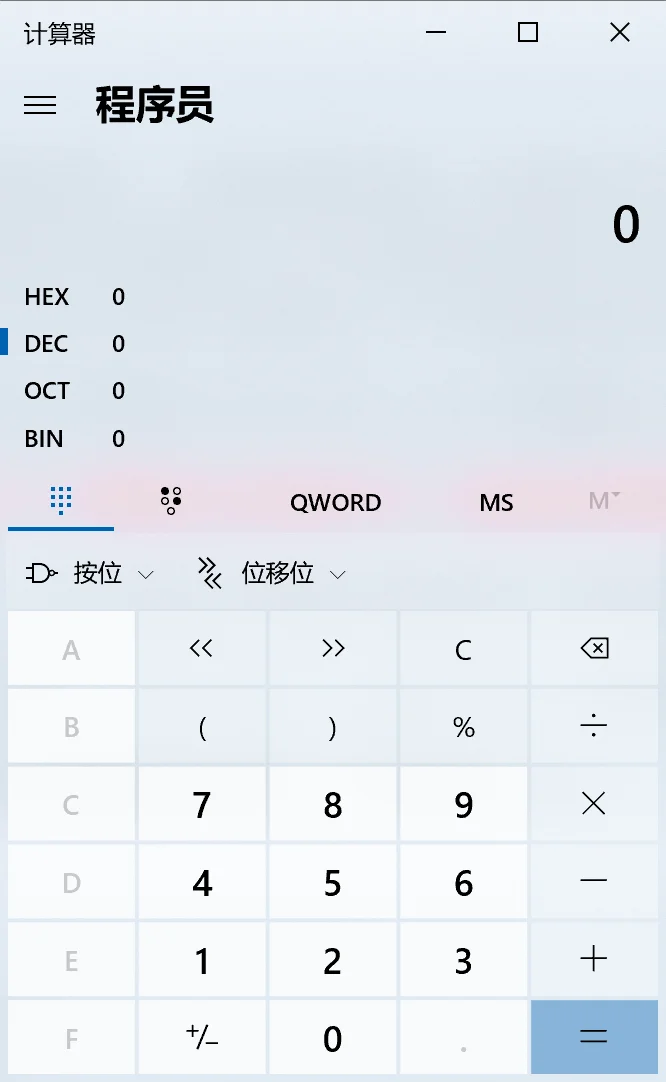Tap the left shift << key
666x1082 pixels.
[202, 648]
